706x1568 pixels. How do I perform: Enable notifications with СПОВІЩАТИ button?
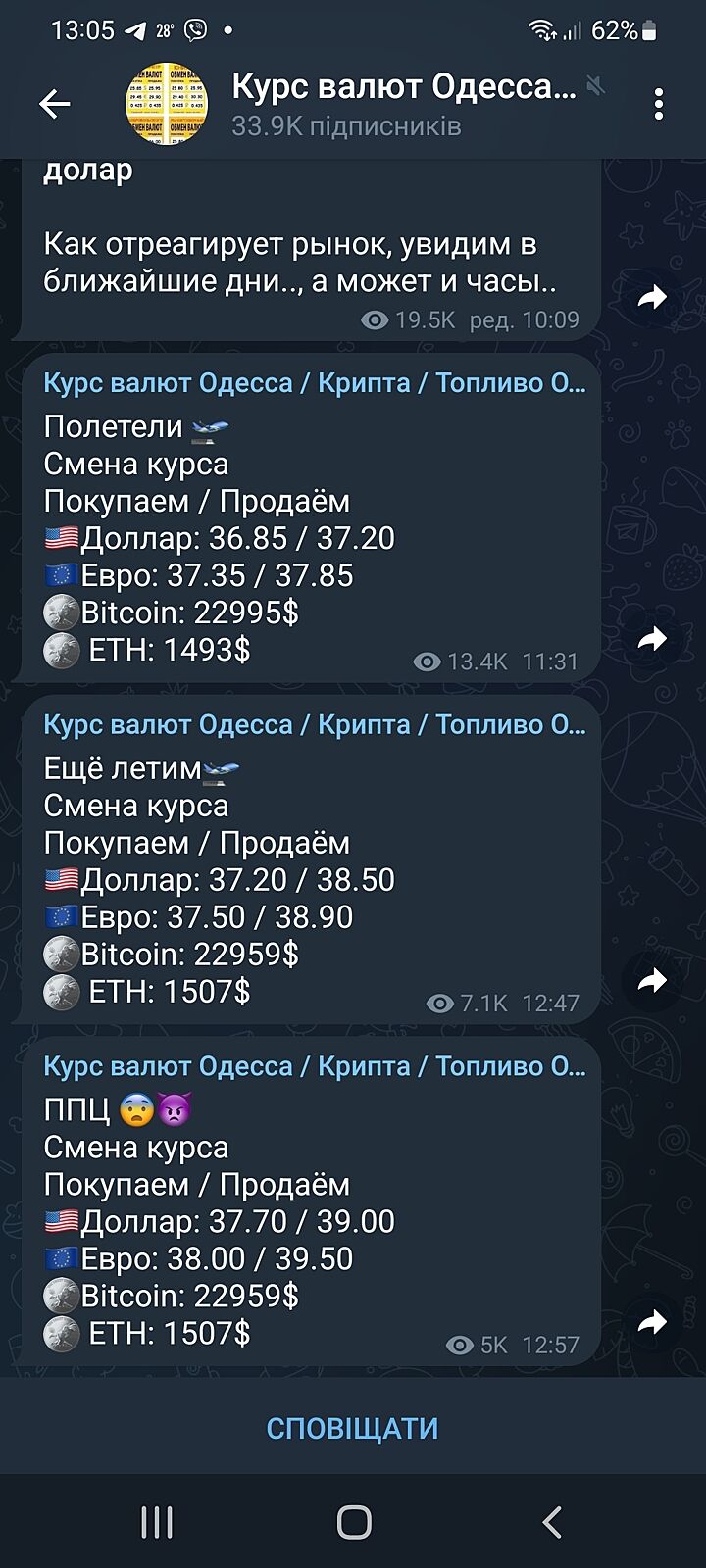(x=353, y=1428)
